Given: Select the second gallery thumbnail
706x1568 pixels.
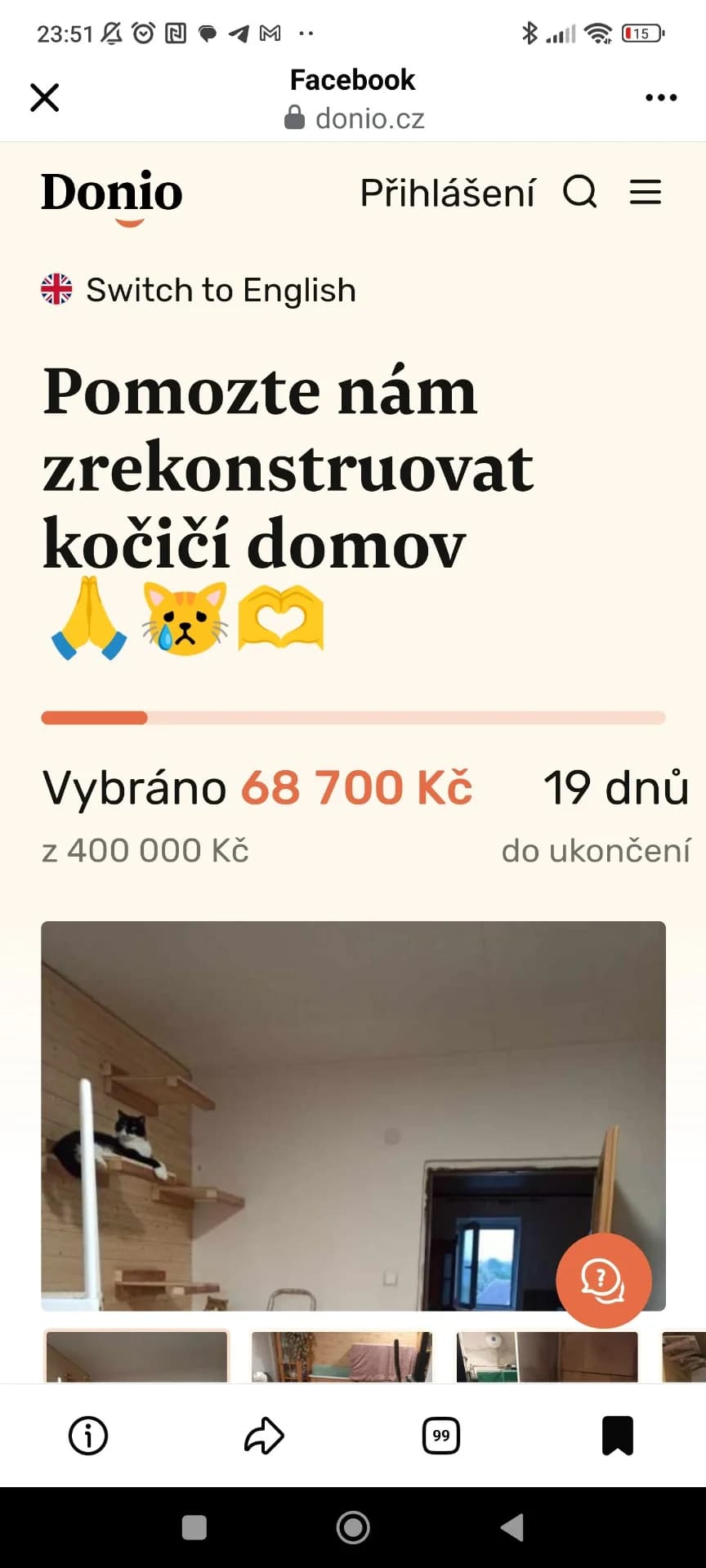Looking at the screenshot, I should (x=342, y=1356).
